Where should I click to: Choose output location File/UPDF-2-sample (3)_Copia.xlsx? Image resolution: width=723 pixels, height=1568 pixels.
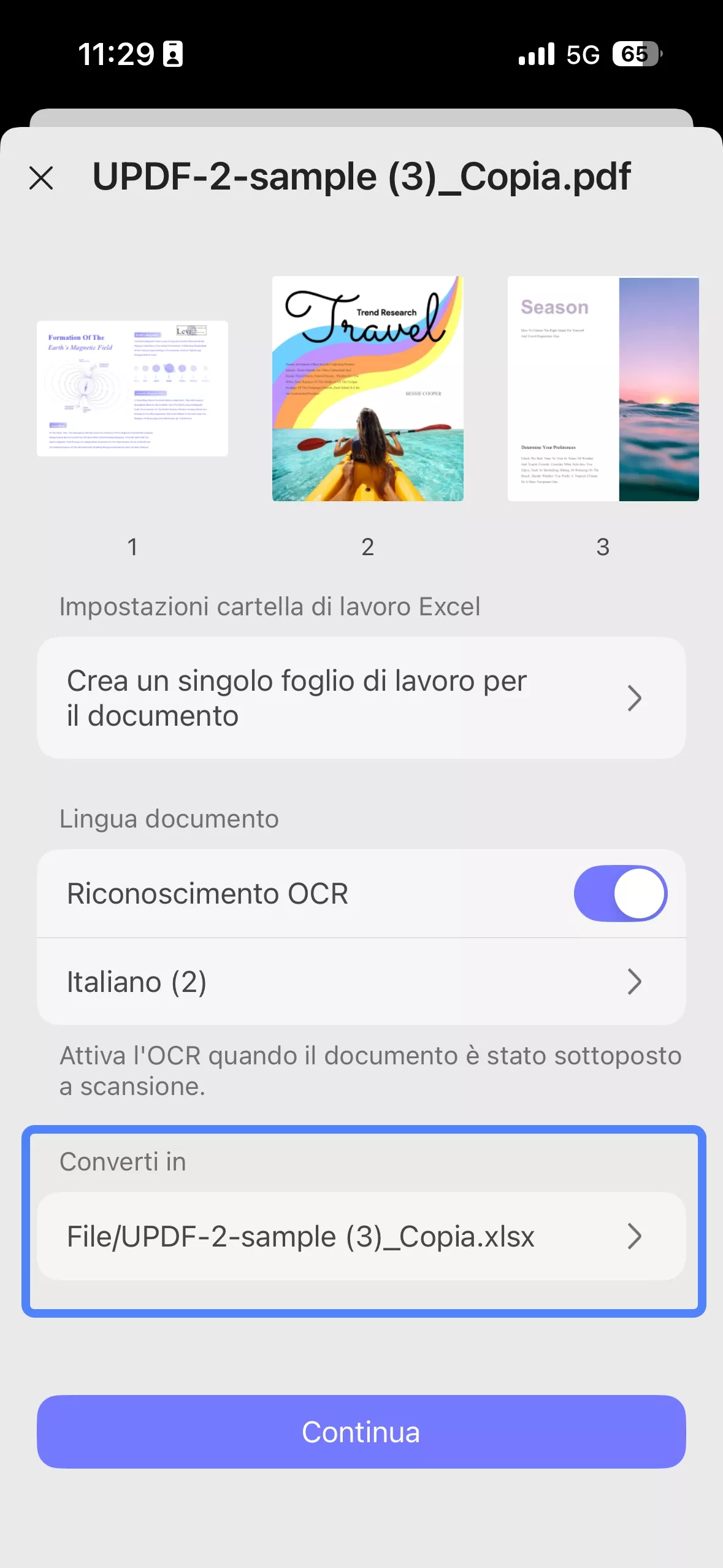361,1236
